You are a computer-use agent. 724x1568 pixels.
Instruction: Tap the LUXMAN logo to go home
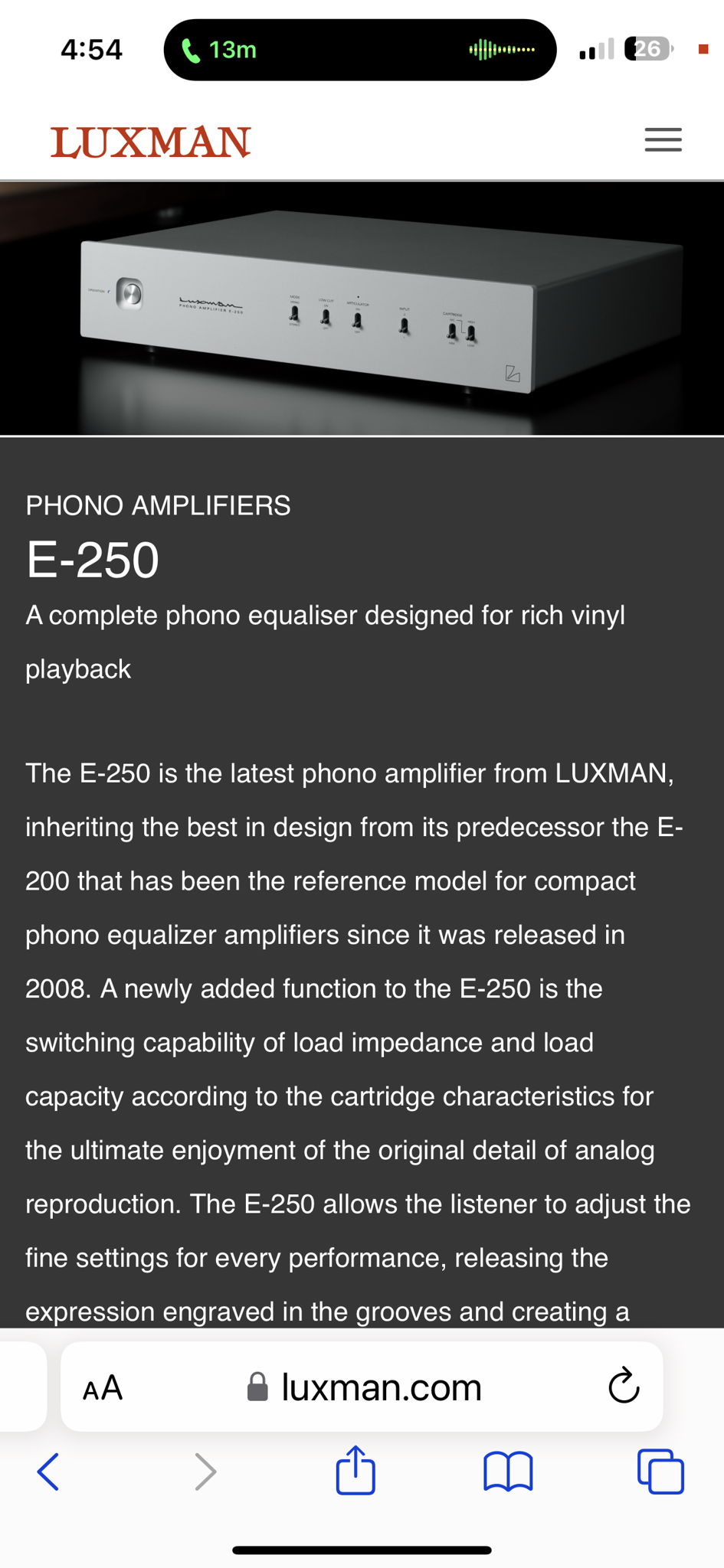click(x=151, y=142)
